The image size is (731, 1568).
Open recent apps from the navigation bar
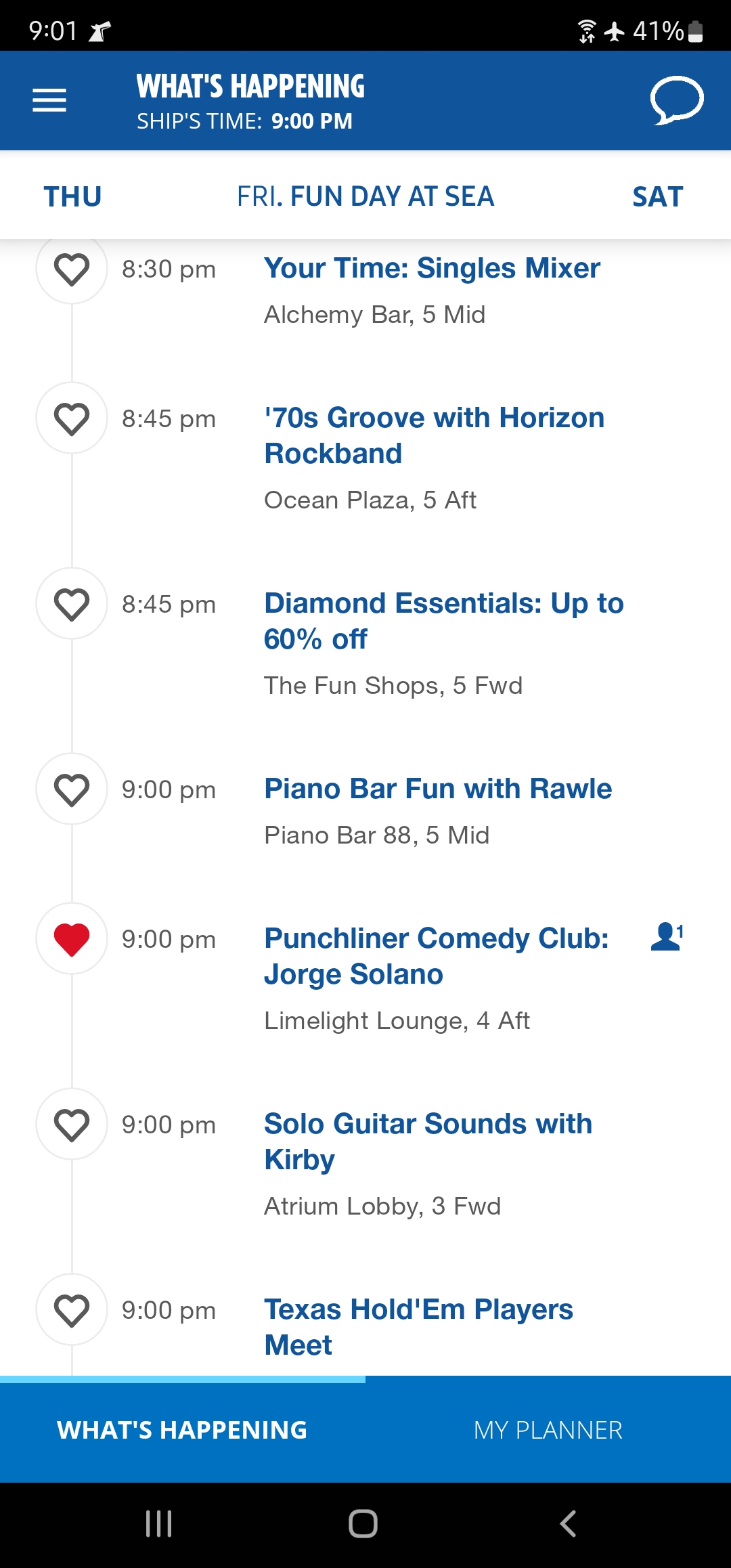click(159, 1524)
